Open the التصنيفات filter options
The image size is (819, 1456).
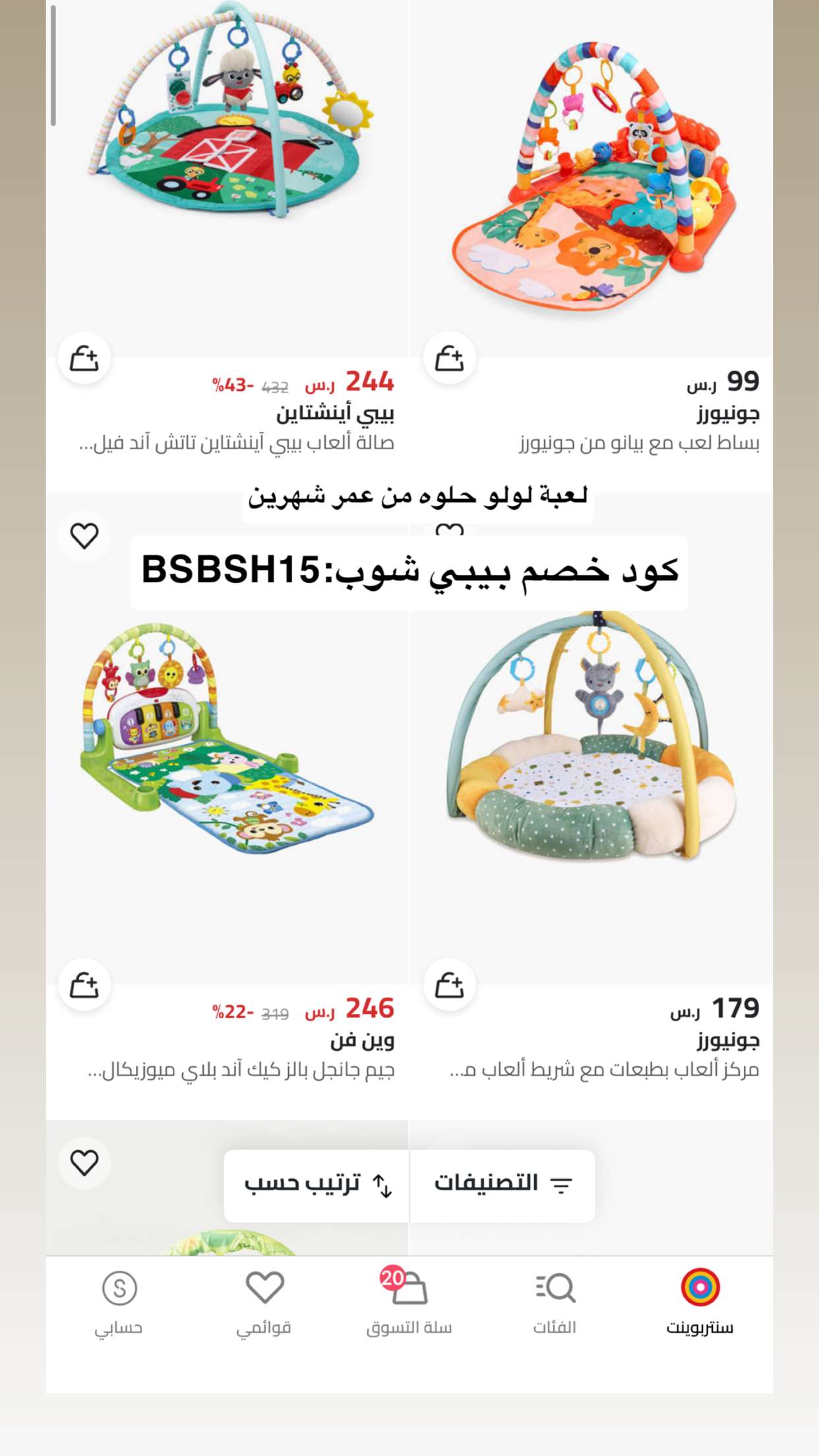502,1185
